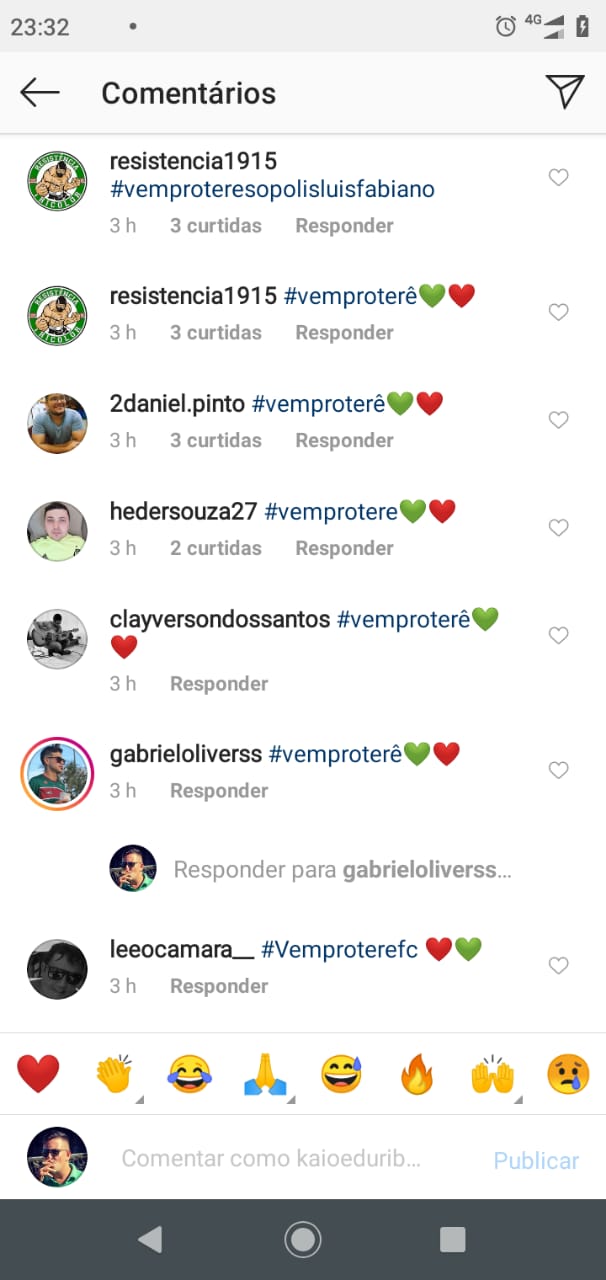The height and width of the screenshot is (1280, 606).
Task: Focus the Comentar como kaioedurib field
Action: point(270,1159)
